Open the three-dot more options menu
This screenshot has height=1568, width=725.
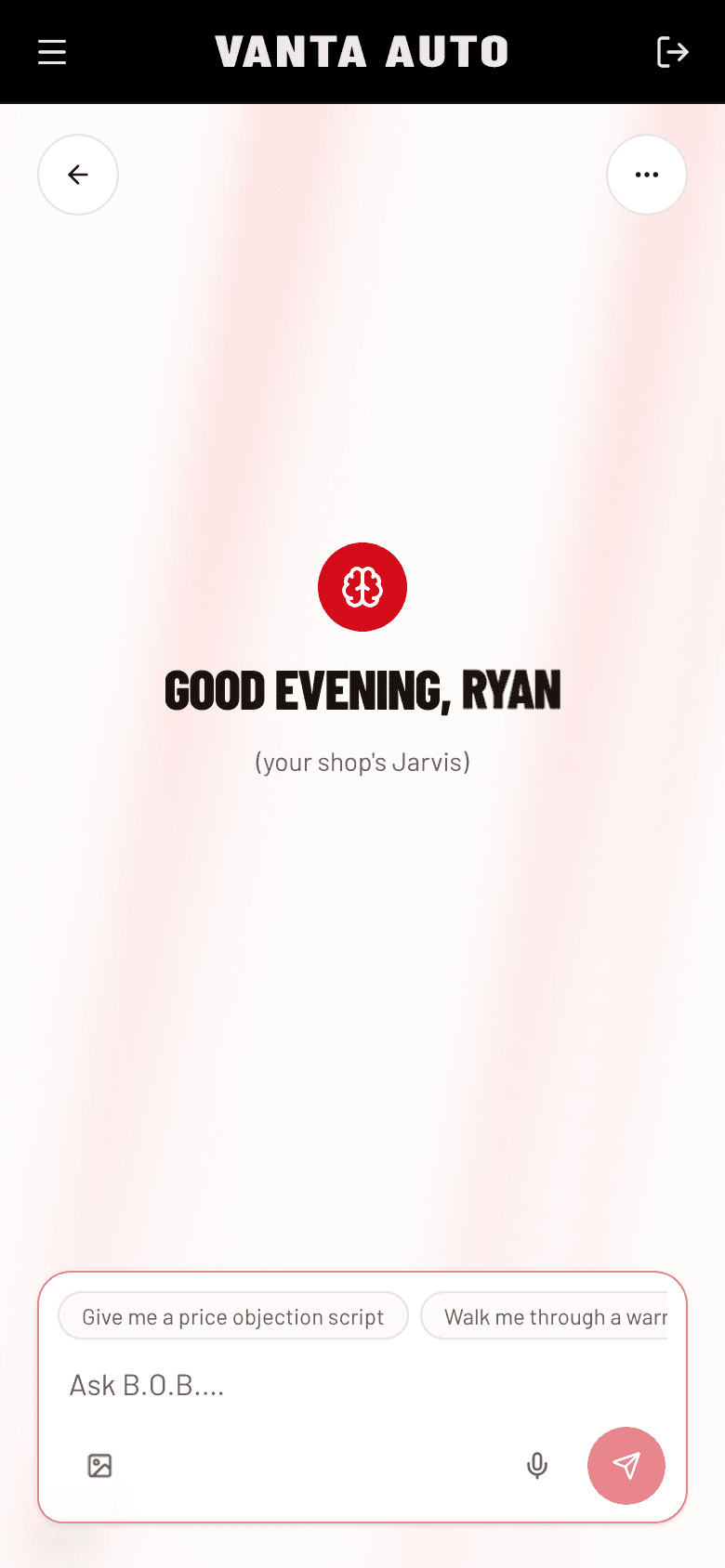coord(647,175)
